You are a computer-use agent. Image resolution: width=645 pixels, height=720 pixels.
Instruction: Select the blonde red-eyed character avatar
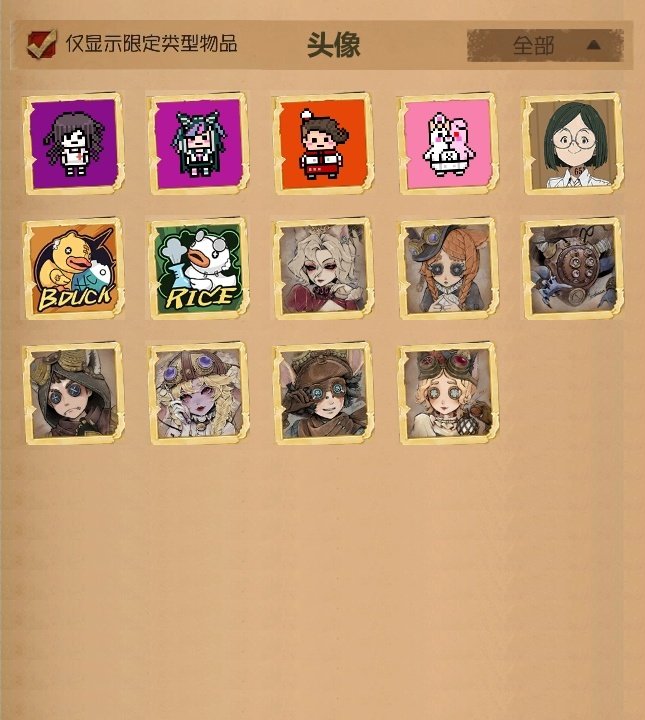tap(323, 269)
